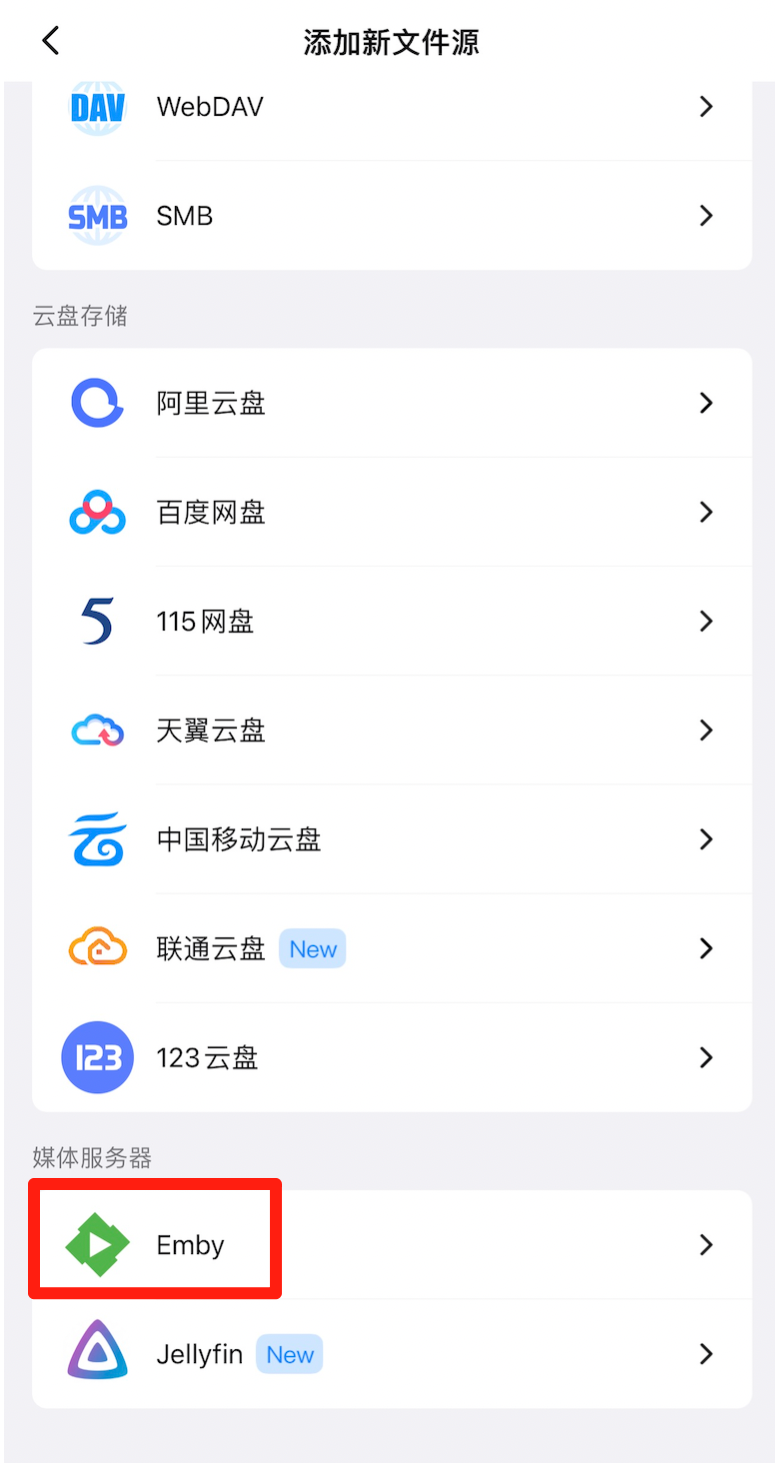Tap the Aliyun Drive (阿里云盘) icon
The width and height of the screenshot is (776, 1464).
coord(97,403)
